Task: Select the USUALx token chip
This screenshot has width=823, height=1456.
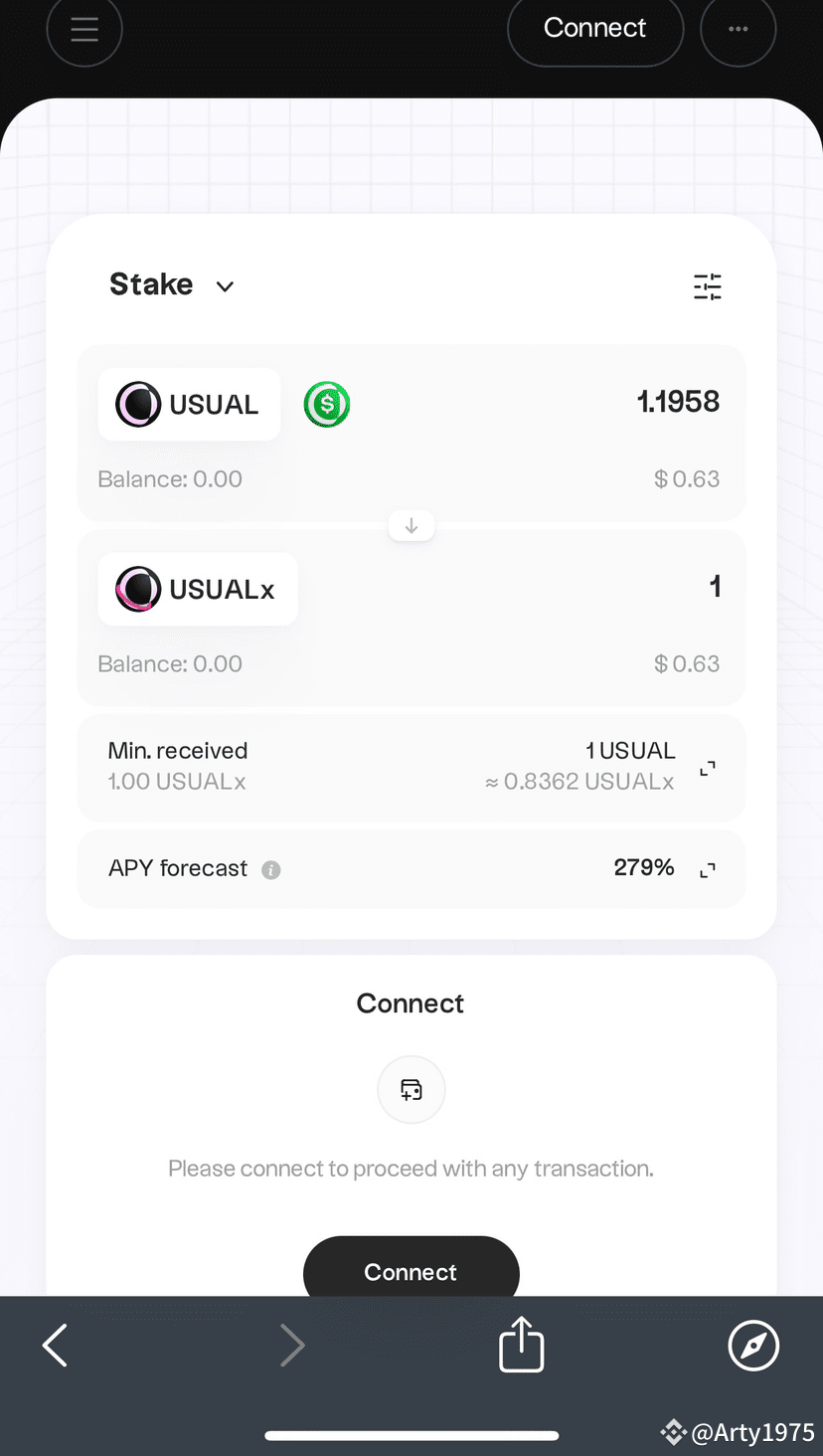Action: [x=197, y=589]
